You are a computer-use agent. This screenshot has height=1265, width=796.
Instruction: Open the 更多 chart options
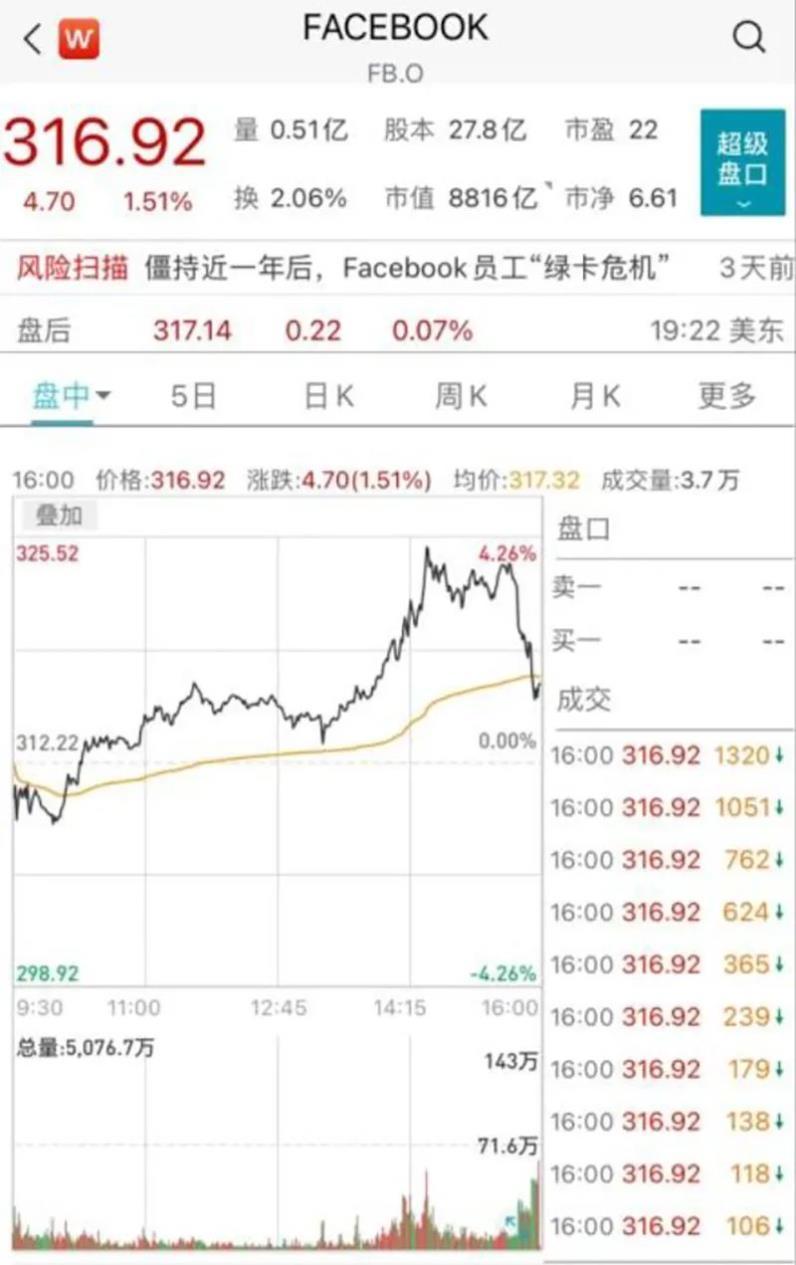(x=727, y=396)
